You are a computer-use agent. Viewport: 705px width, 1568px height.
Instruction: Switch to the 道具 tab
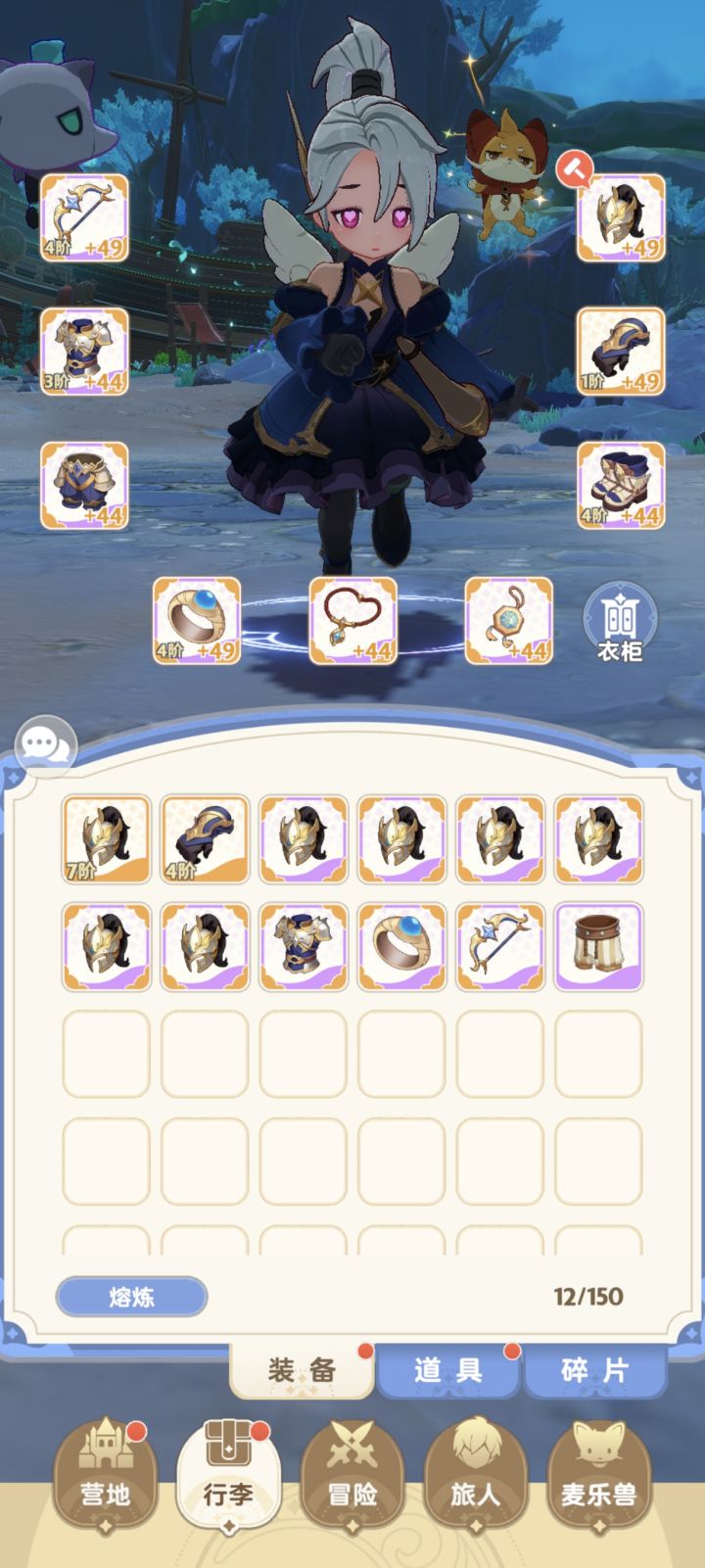447,1370
